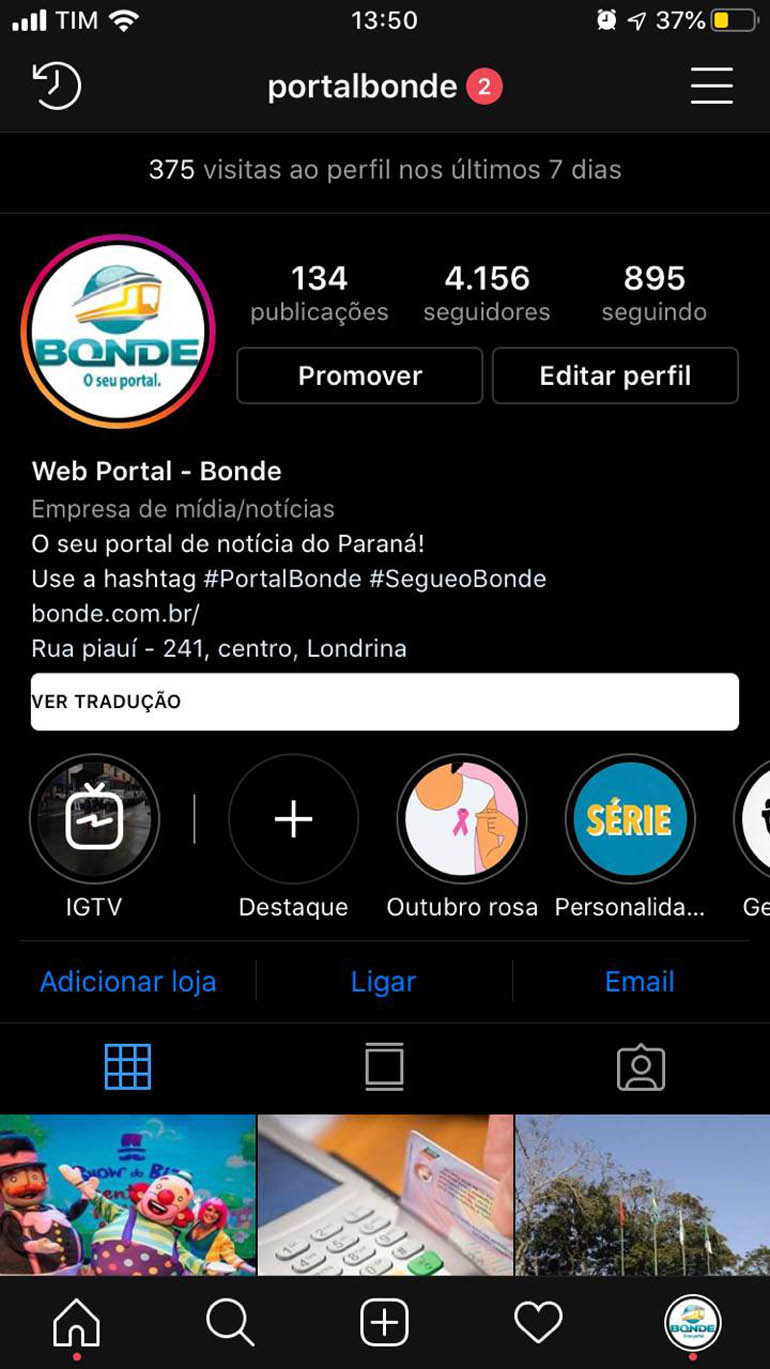The width and height of the screenshot is (770, 1369).
Task: Tap the Email button
Action: point(639,982)
